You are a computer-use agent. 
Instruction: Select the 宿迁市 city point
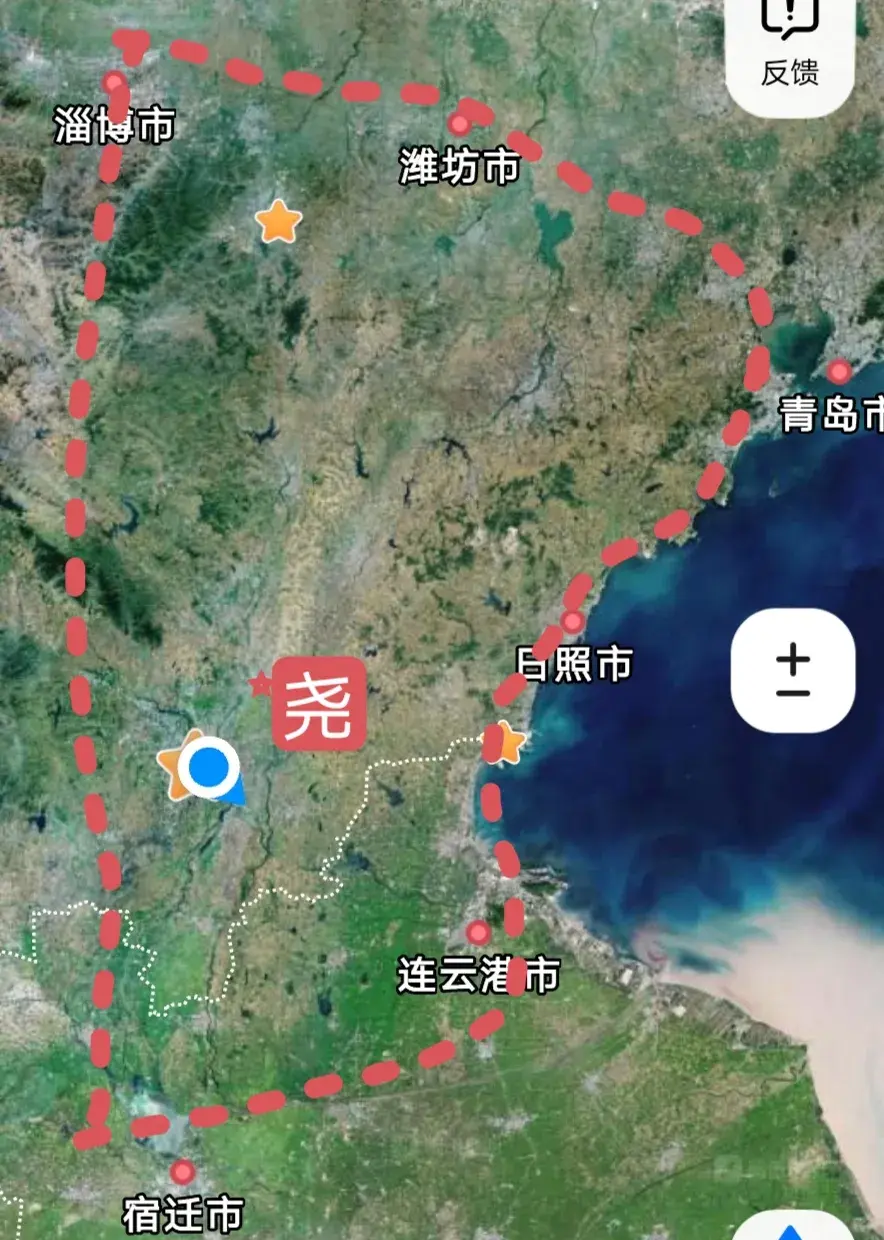182,1172
